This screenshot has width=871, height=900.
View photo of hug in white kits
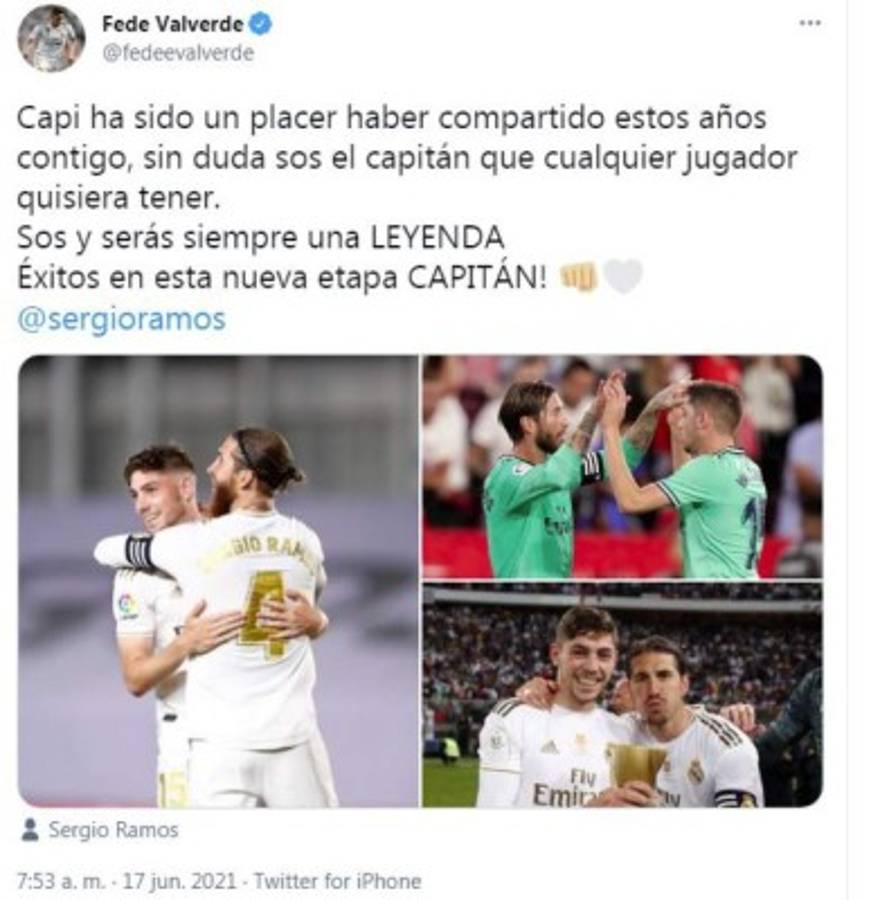click(218, 581)
